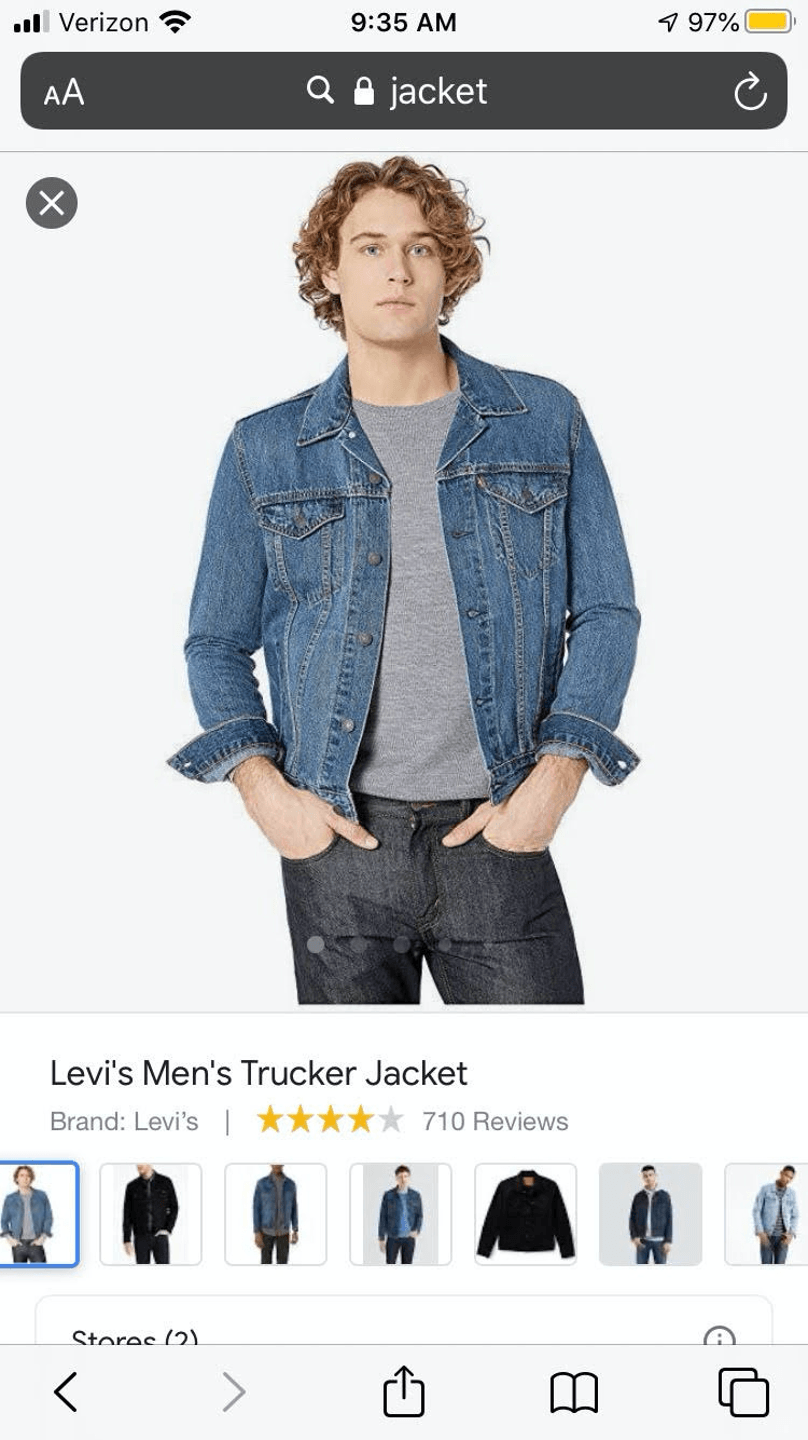
Task: Close the product image viewer
Action: click(51, 203)
